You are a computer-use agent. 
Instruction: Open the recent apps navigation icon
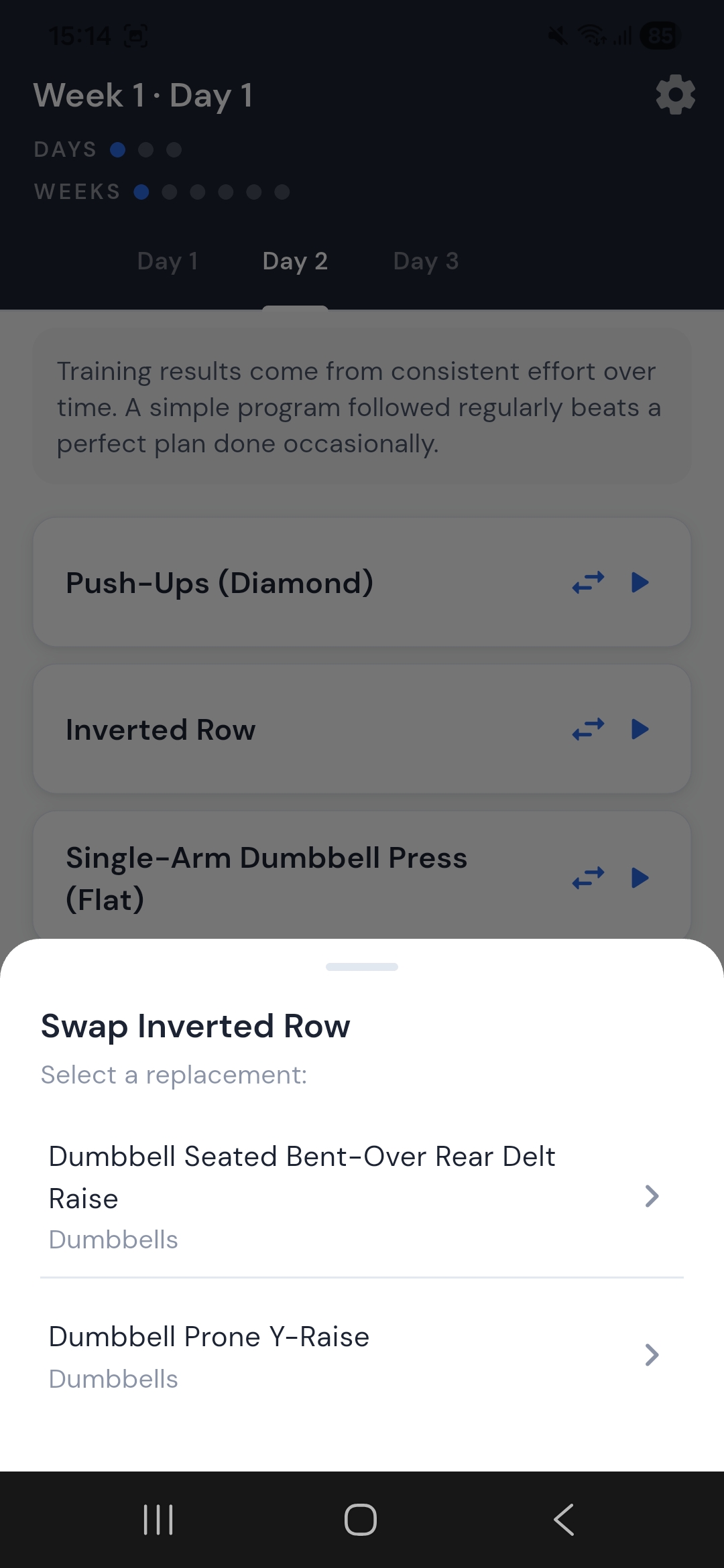[x=158, y=1520]
